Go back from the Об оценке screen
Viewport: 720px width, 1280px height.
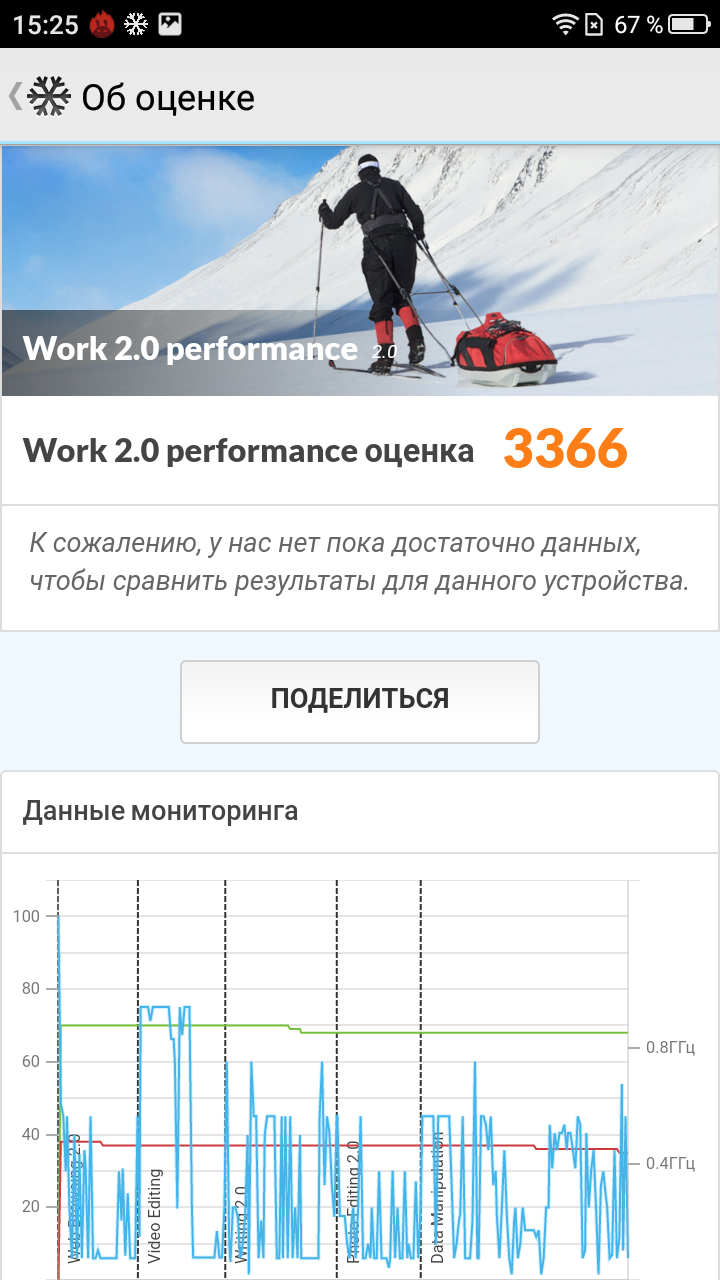click(40, 97)
